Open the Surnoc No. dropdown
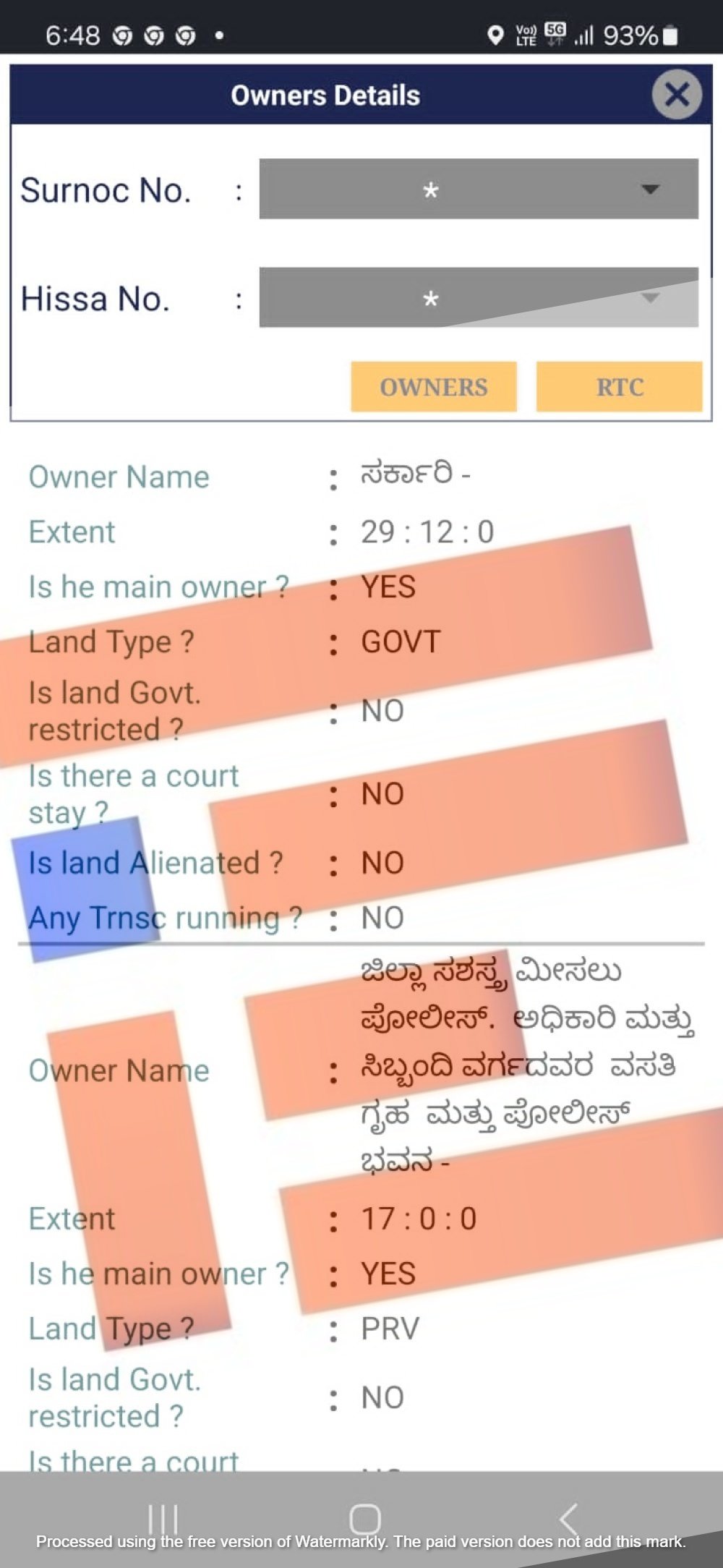The height and width of the screenshot is (1568, 723). 479,189
